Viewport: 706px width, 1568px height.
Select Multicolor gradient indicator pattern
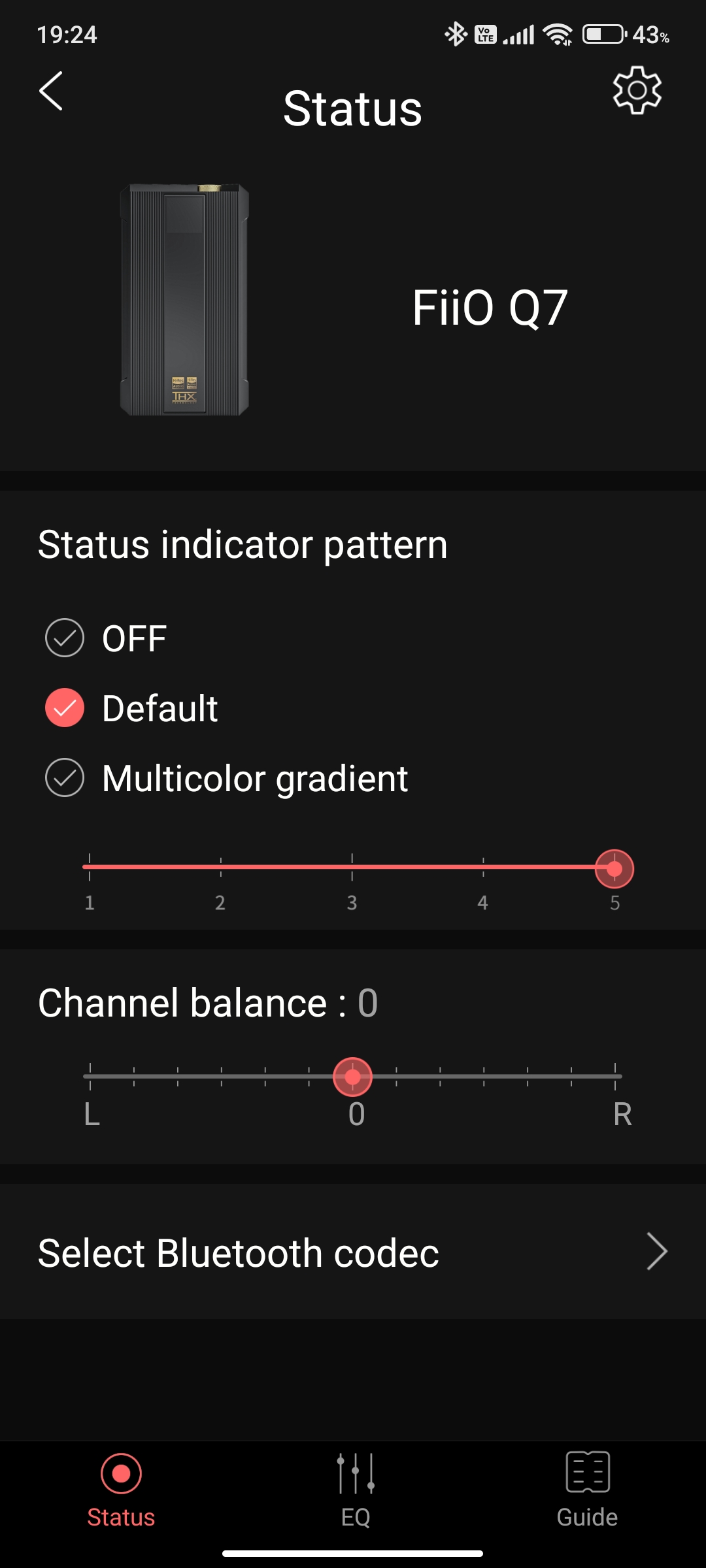click(x=65, y=777)
